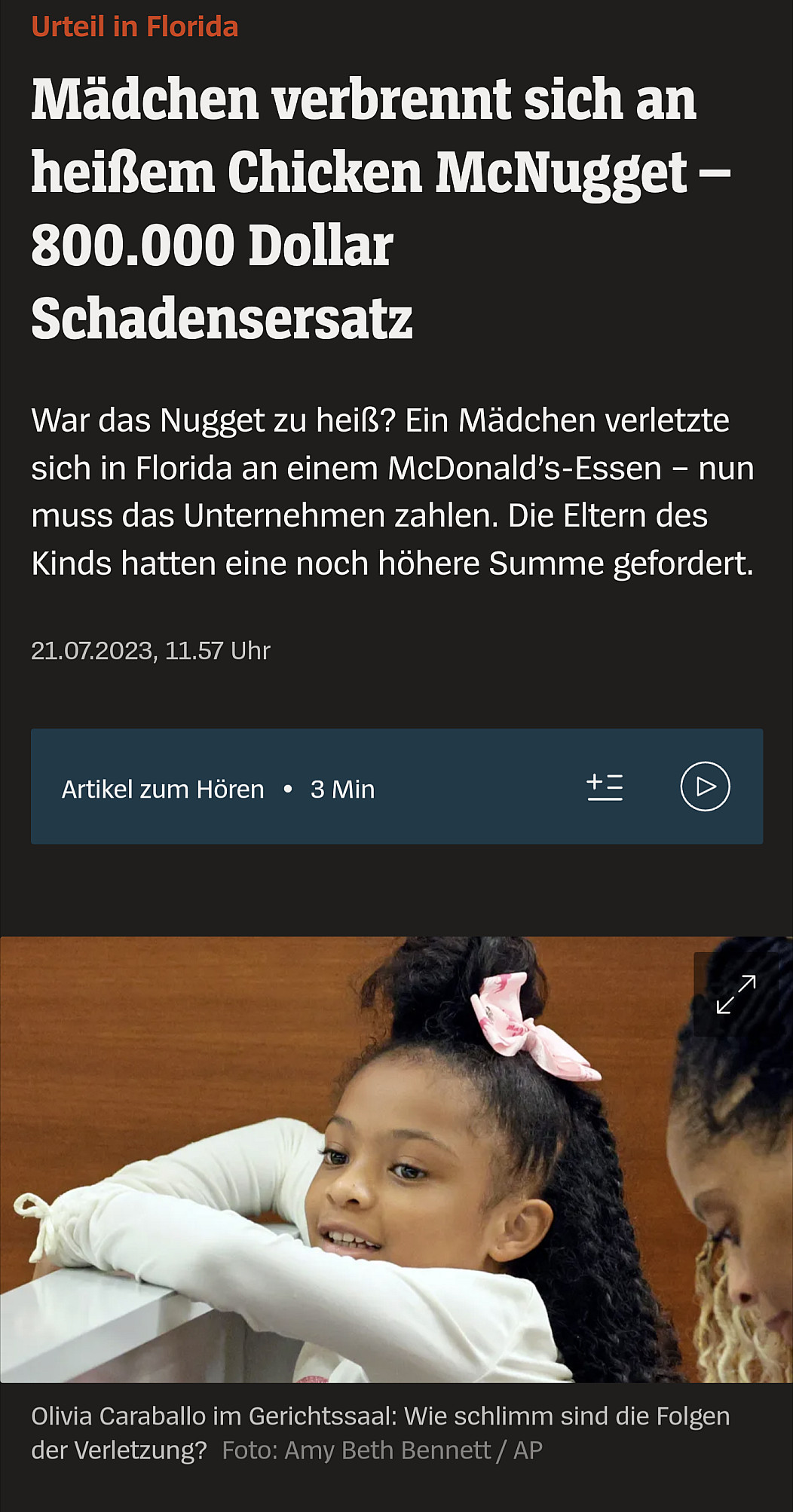Image resolution: width=793 pixels, height=1512 pixels.
Task: Add article audio to the playlist
Action: pos(605,787)
